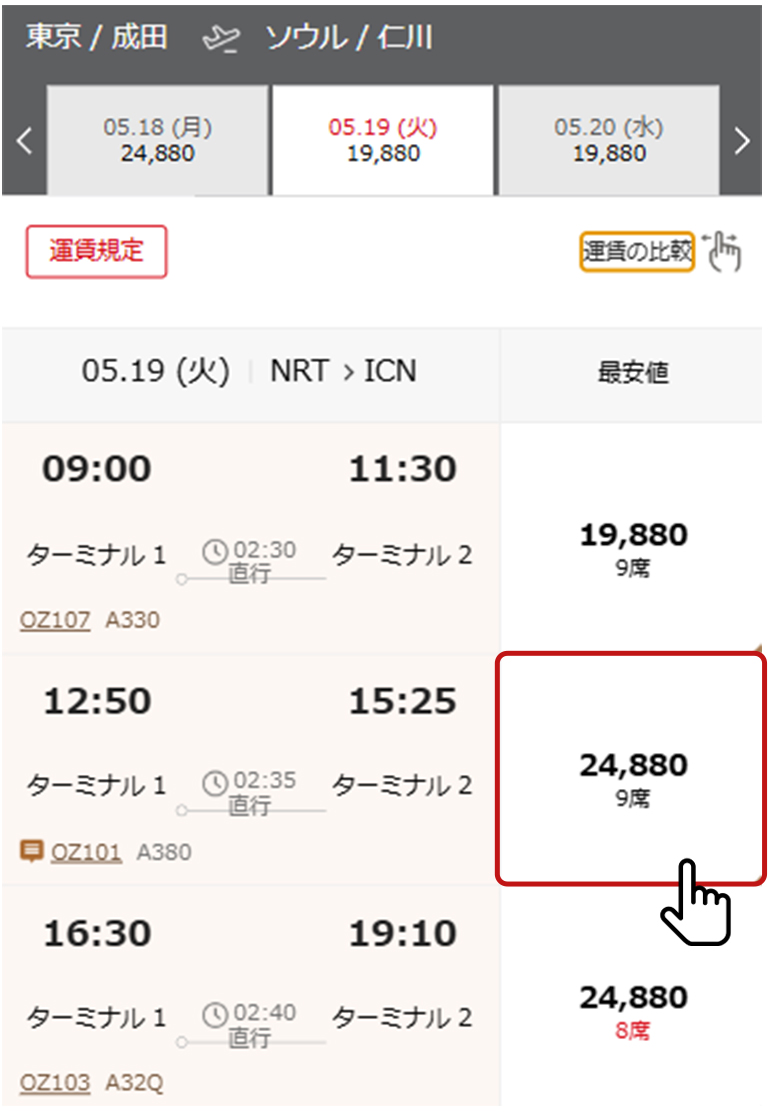
Task: Switch to the 05.20 (水) date tab
Action: click(611, 140)
